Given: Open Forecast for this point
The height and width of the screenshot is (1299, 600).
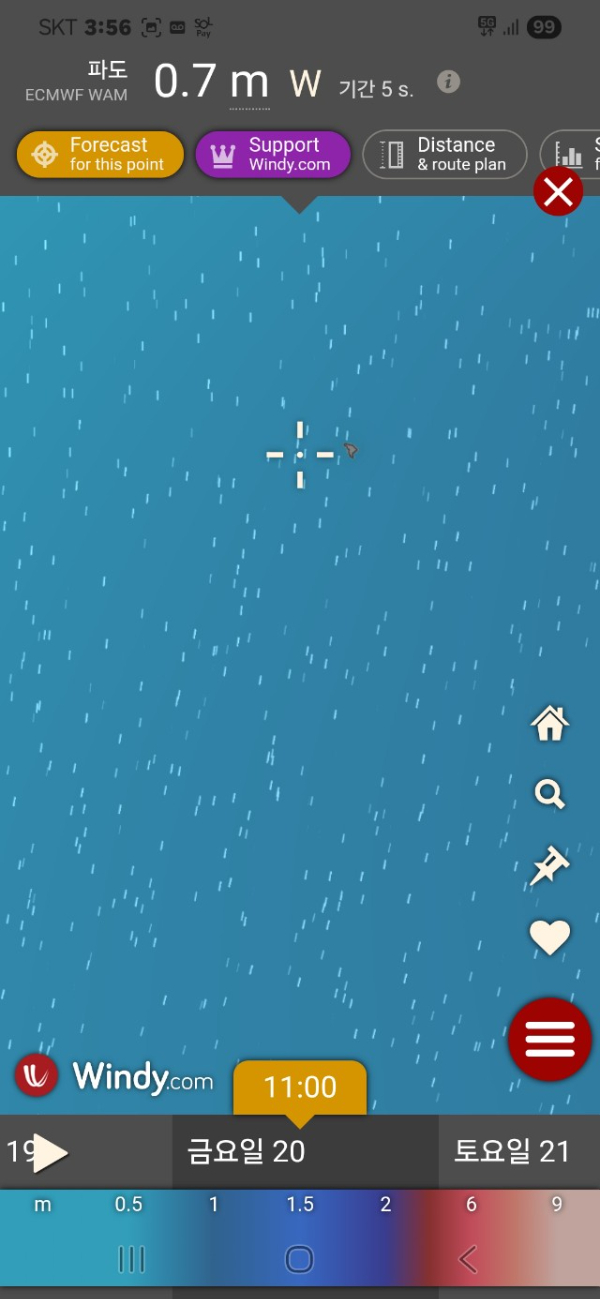Looking at the screenshot, I should (x=100, y=155).
